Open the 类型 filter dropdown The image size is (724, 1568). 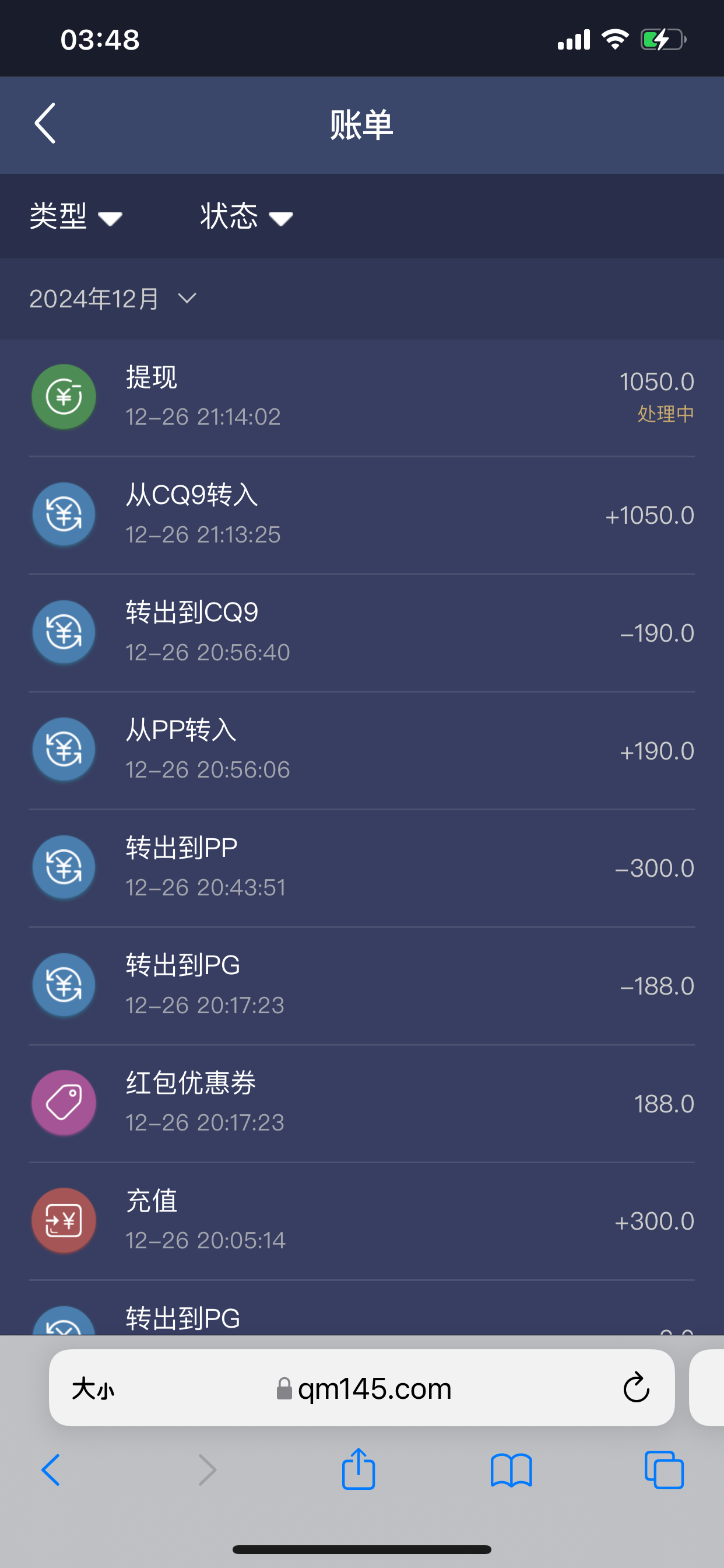tap(75, 216)
